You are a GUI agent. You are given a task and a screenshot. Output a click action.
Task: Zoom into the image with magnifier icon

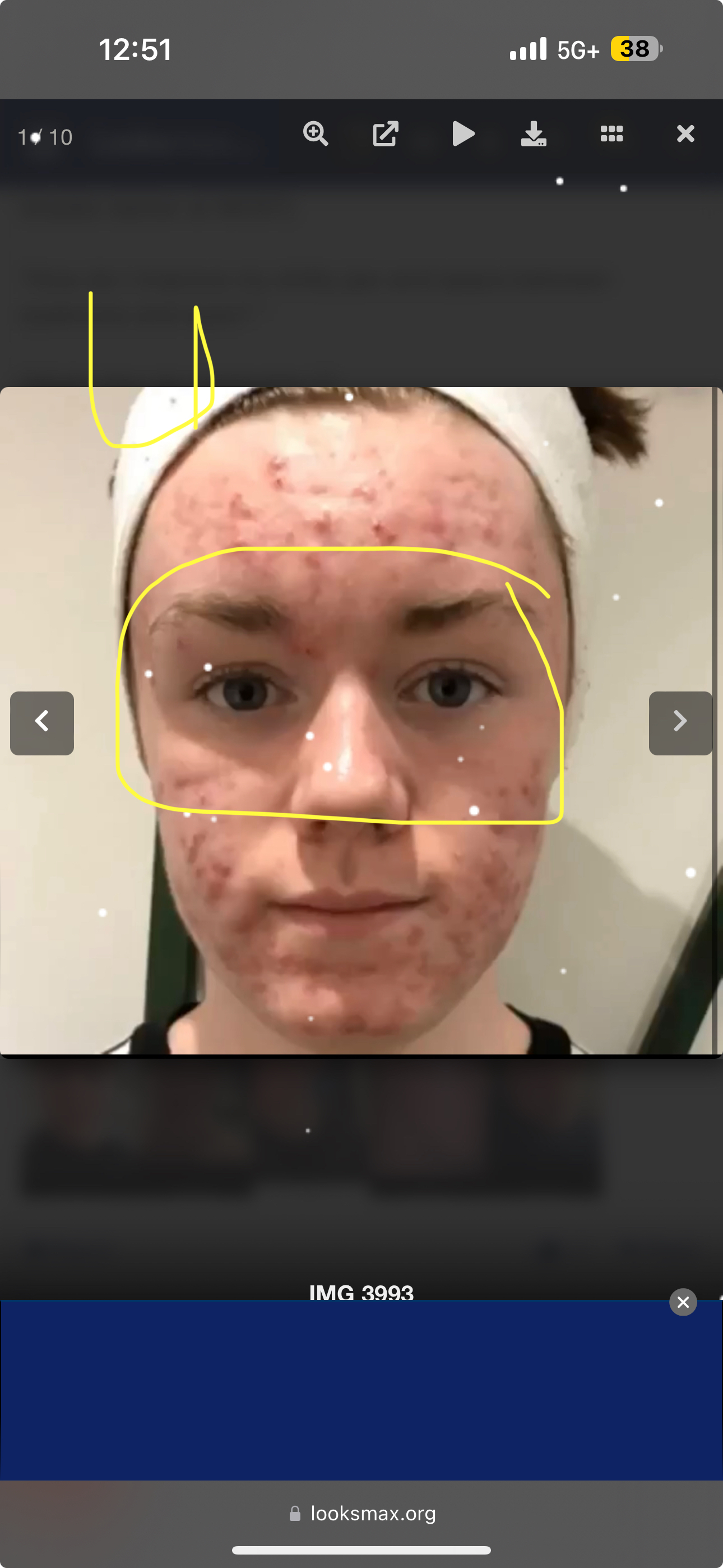click(x=315, y=133)
